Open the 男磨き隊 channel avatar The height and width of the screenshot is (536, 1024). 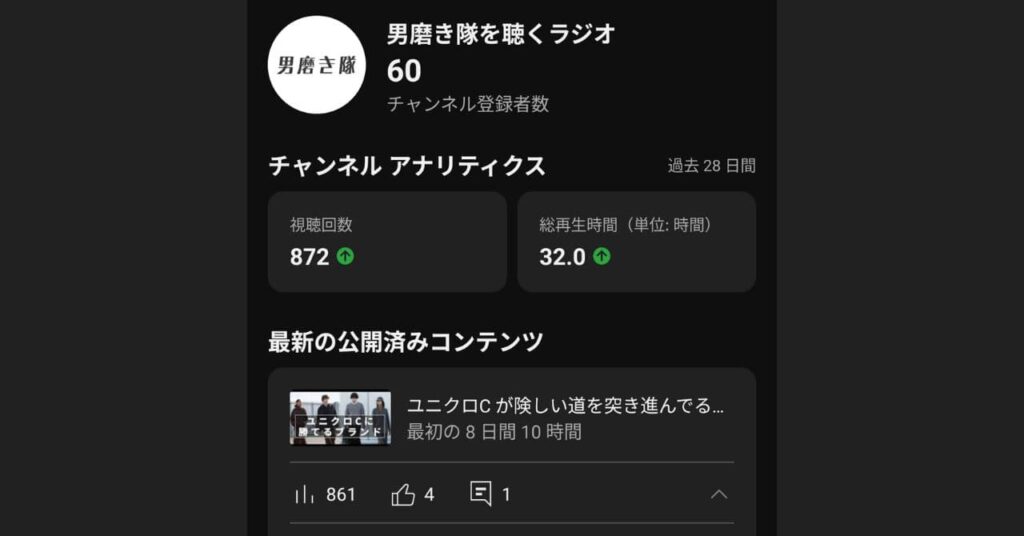[317, 65]
